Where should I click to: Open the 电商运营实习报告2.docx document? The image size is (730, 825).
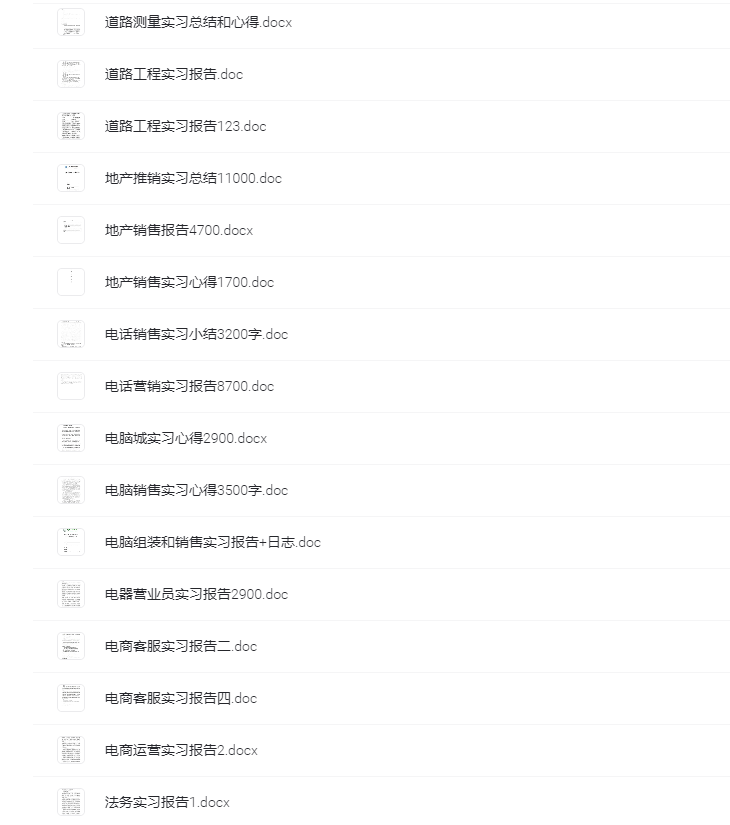click(181, 750)
